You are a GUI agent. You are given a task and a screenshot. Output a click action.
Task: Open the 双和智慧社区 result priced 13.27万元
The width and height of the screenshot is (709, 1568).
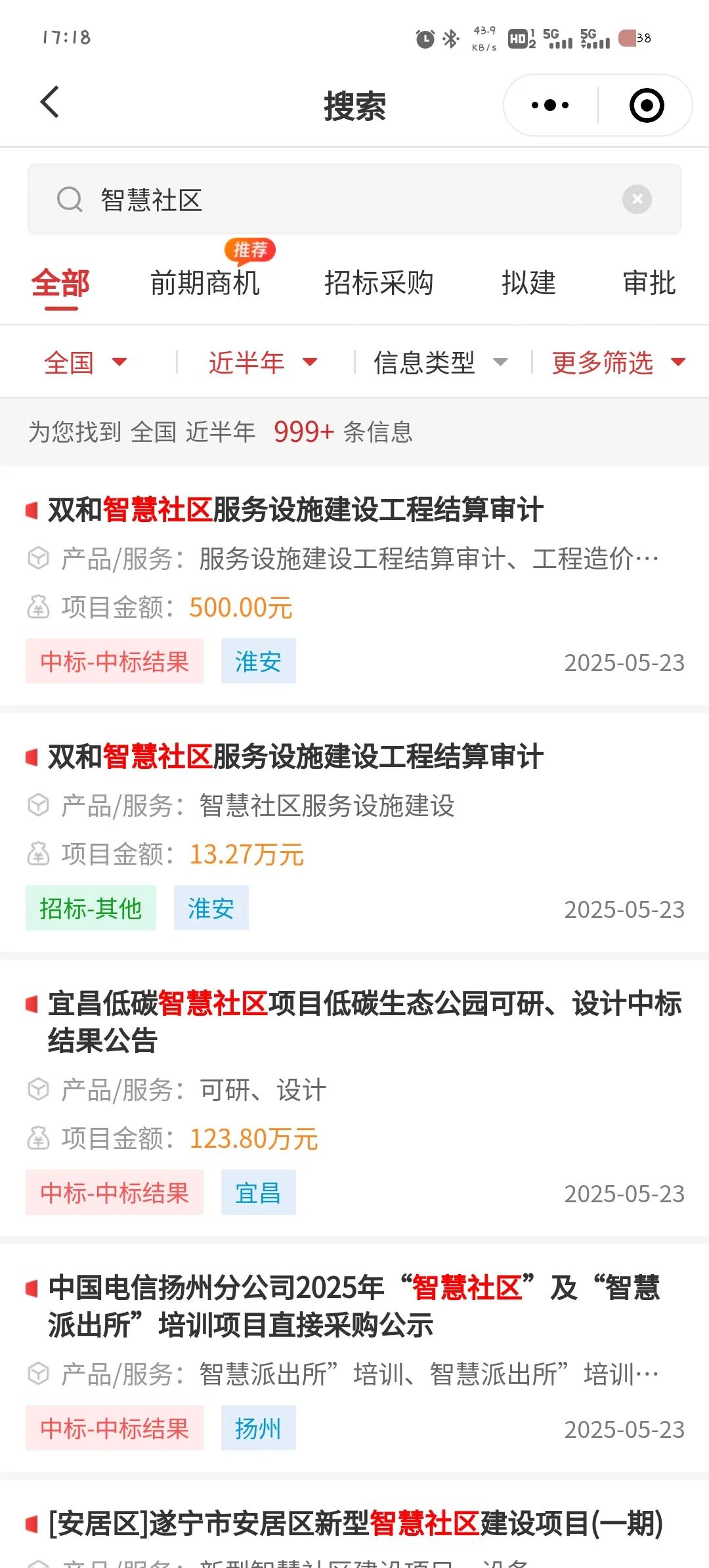click(354, 833)
